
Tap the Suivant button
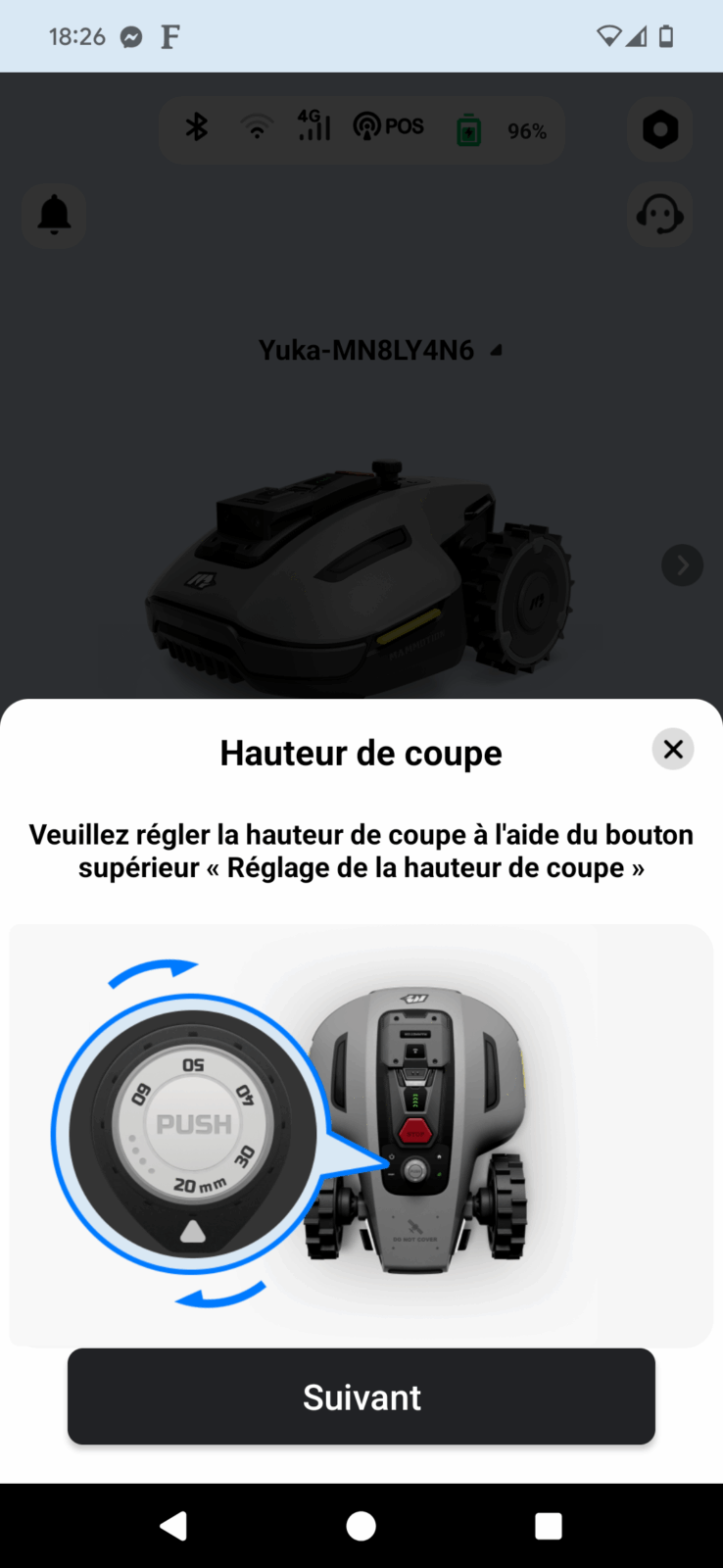[361, 1396]
